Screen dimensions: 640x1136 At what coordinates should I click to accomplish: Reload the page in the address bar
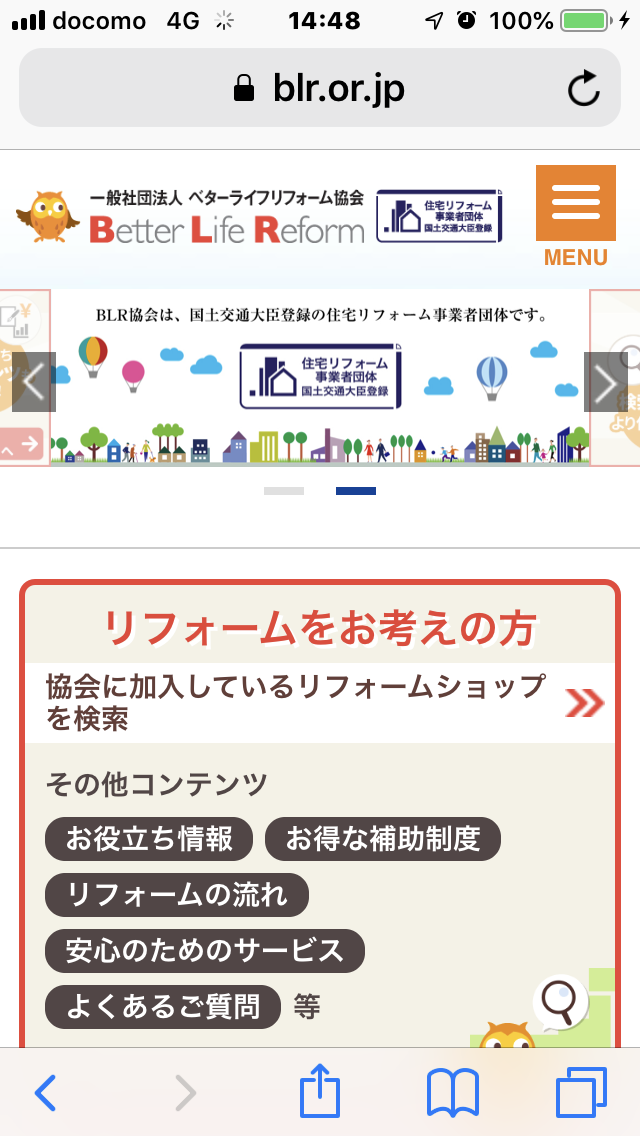tap(583, 88)
